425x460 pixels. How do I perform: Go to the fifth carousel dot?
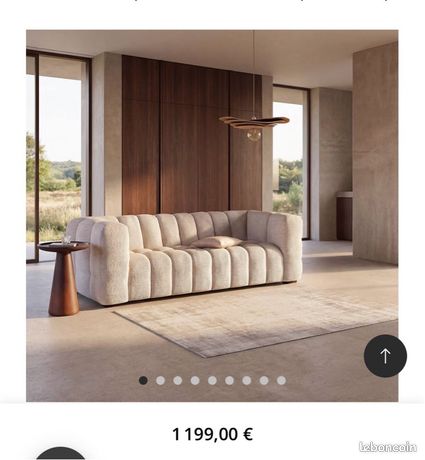coord(212,380)
